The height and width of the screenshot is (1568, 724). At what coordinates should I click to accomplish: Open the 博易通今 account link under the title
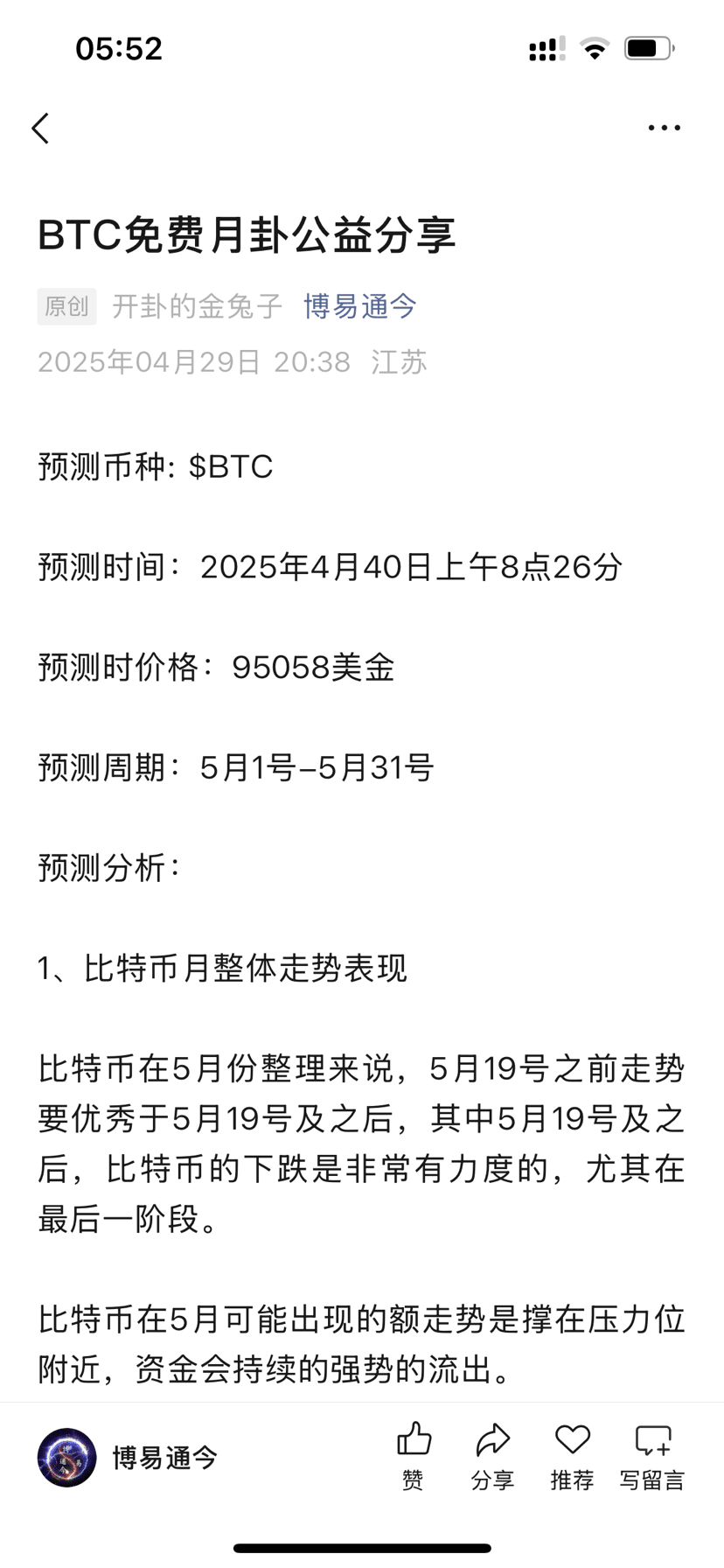pyautogui.click(x=360, y=306)
